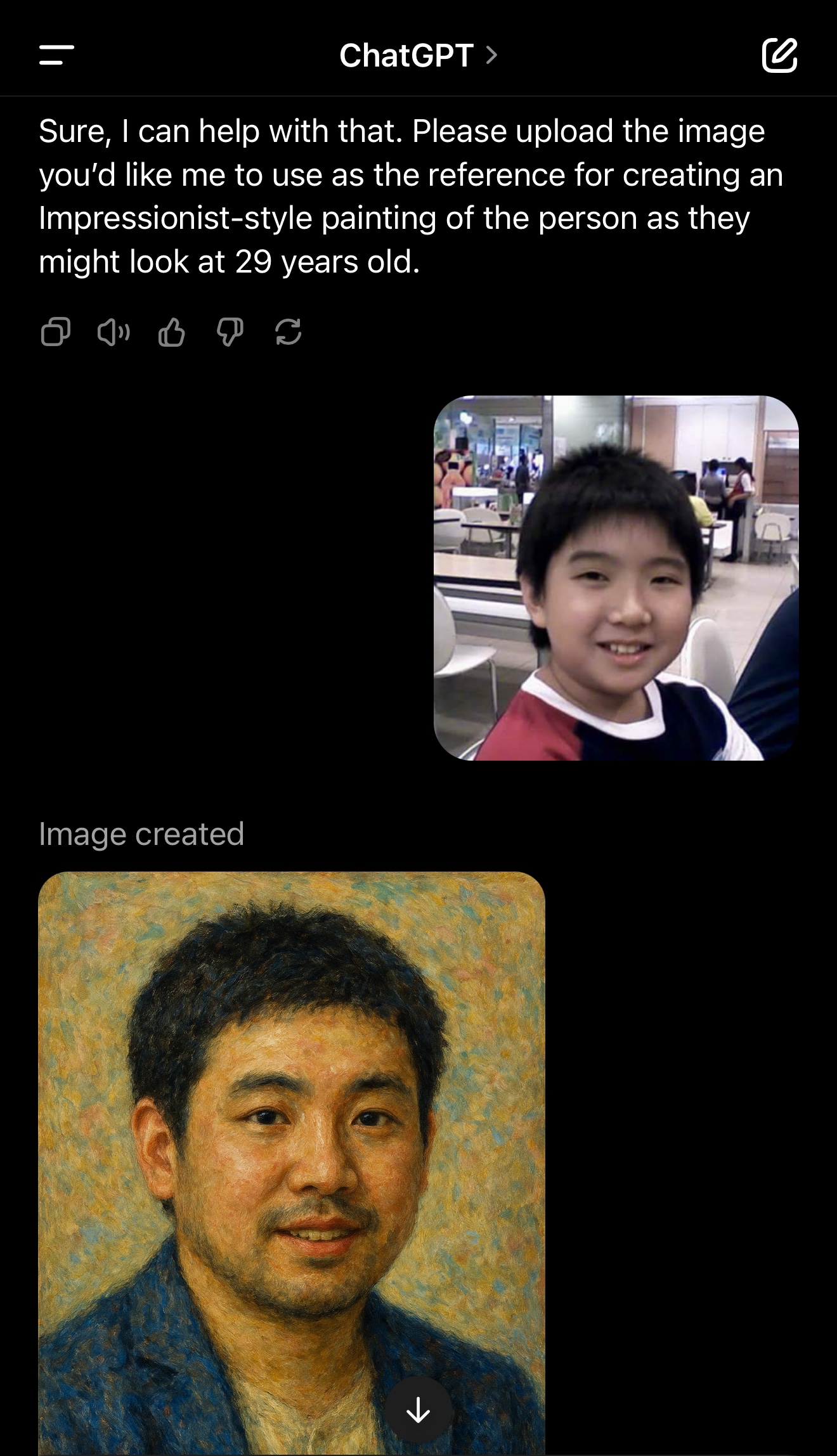This screenshot has height=1456, width=837.
Task: Jump to the bottom of the chat
Action: (x=418, y=1410)
